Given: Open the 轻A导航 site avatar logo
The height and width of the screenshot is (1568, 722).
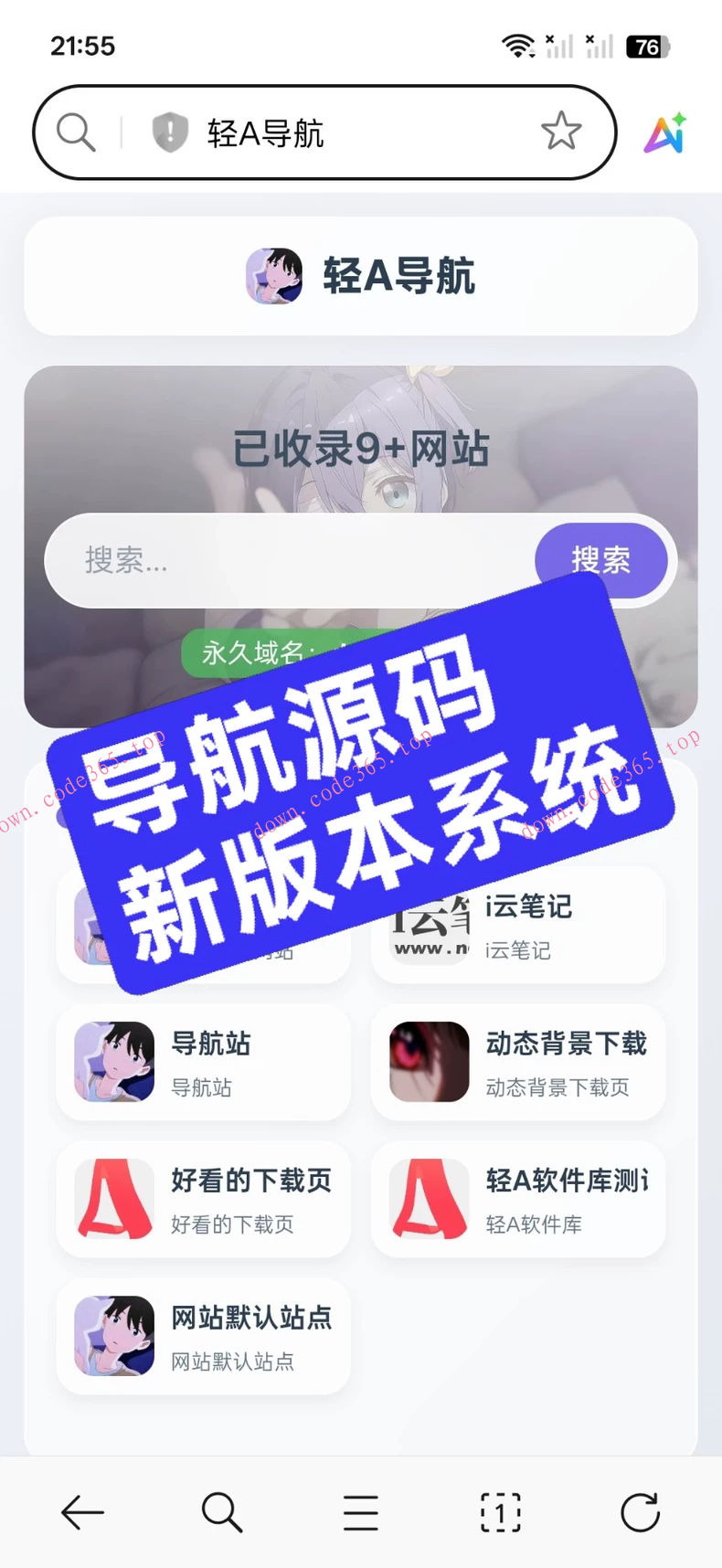Looking at the screenshot, I should click(274, 275).
